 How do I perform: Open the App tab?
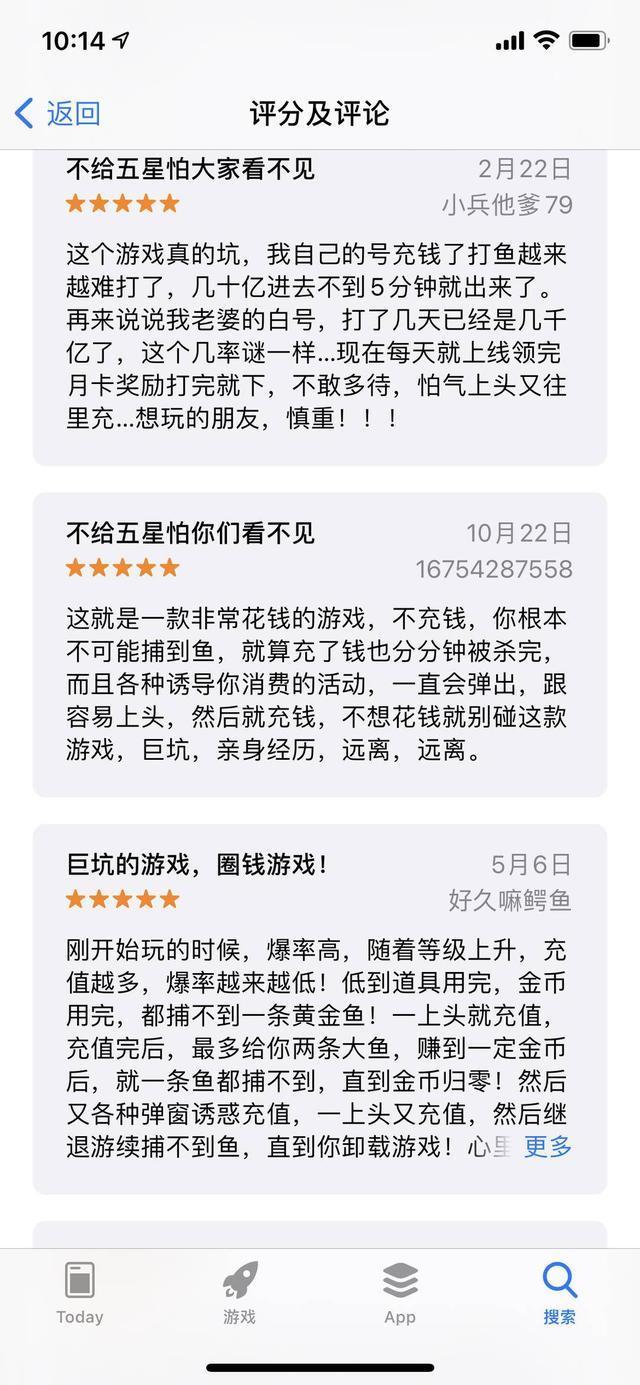point(400,1291)
